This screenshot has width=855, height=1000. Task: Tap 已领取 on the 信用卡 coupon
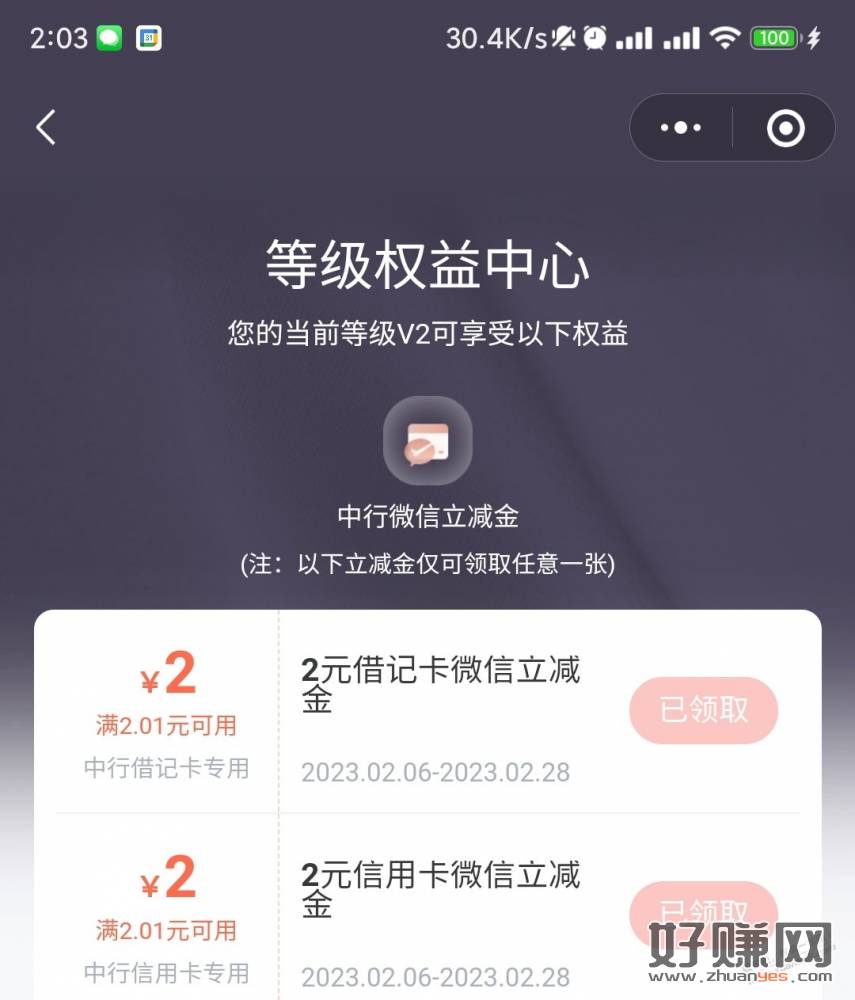(704, 913)
